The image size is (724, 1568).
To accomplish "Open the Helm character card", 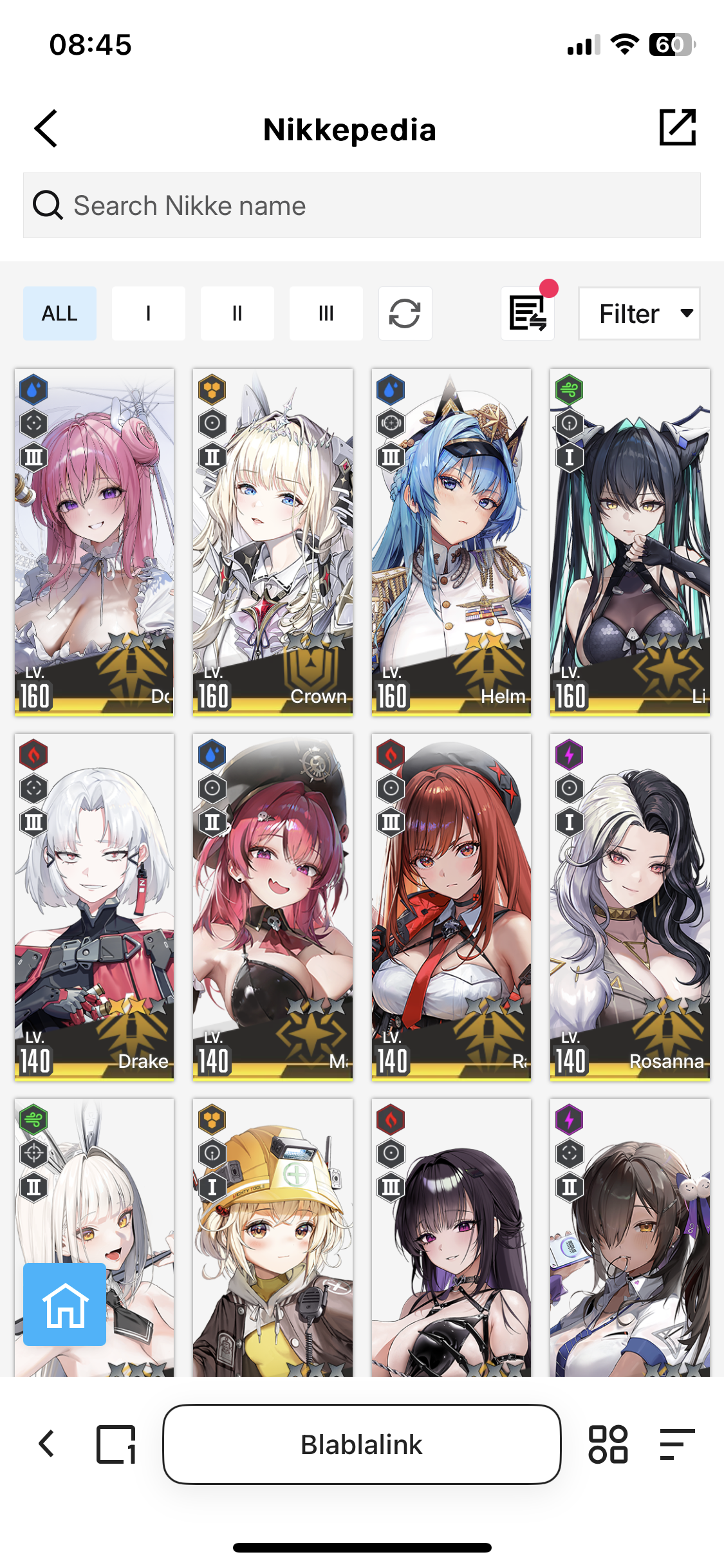I will coord(451,541).
